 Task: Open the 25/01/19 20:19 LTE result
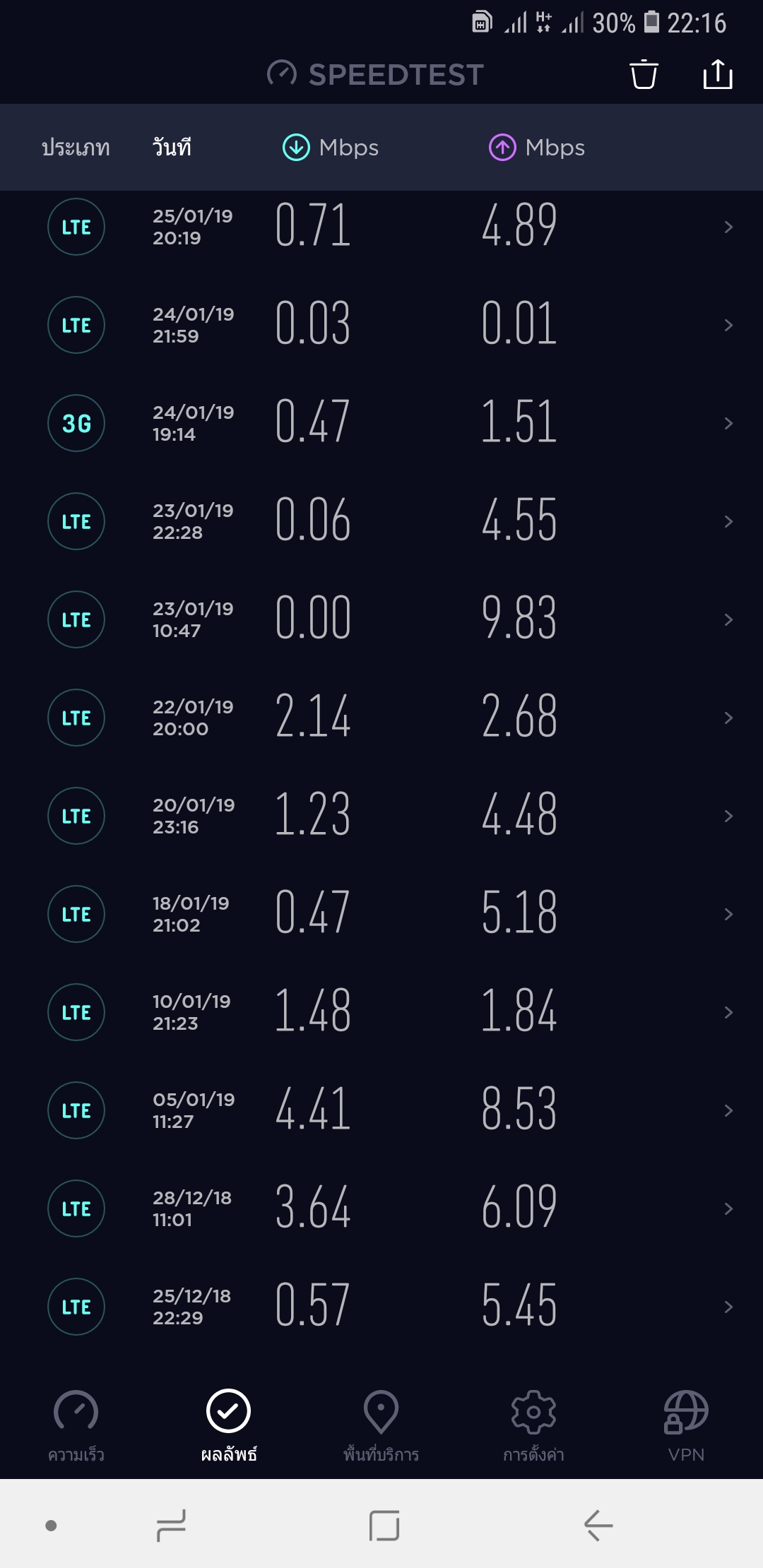click(x=381, y=227)
